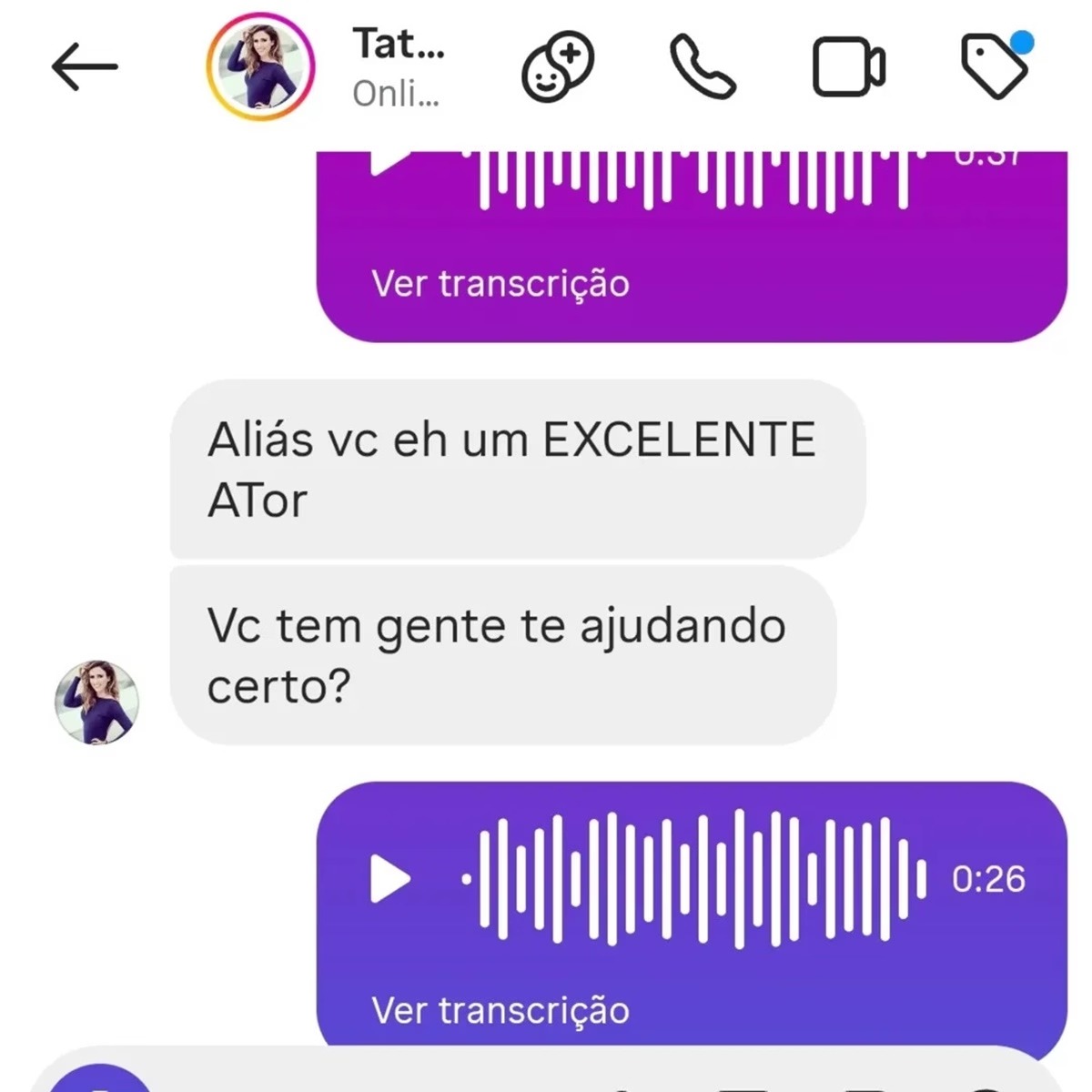View transcription of the 0:26 voice message
Image resolution: width=1092 pixels, height=1092 pixels.
(x=500, y=1010)
